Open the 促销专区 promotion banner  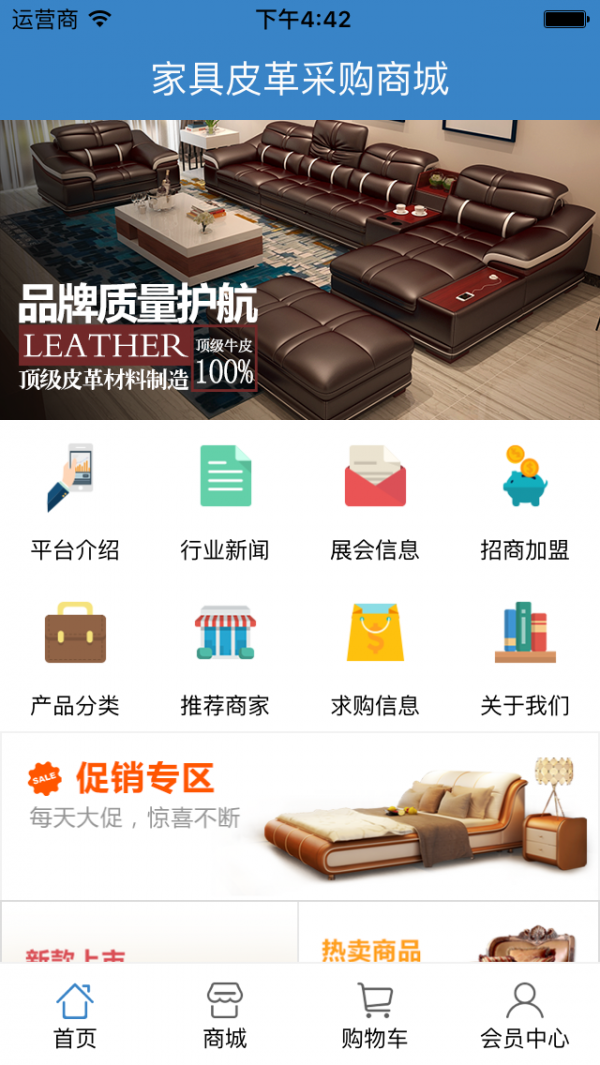pos(300,816)
